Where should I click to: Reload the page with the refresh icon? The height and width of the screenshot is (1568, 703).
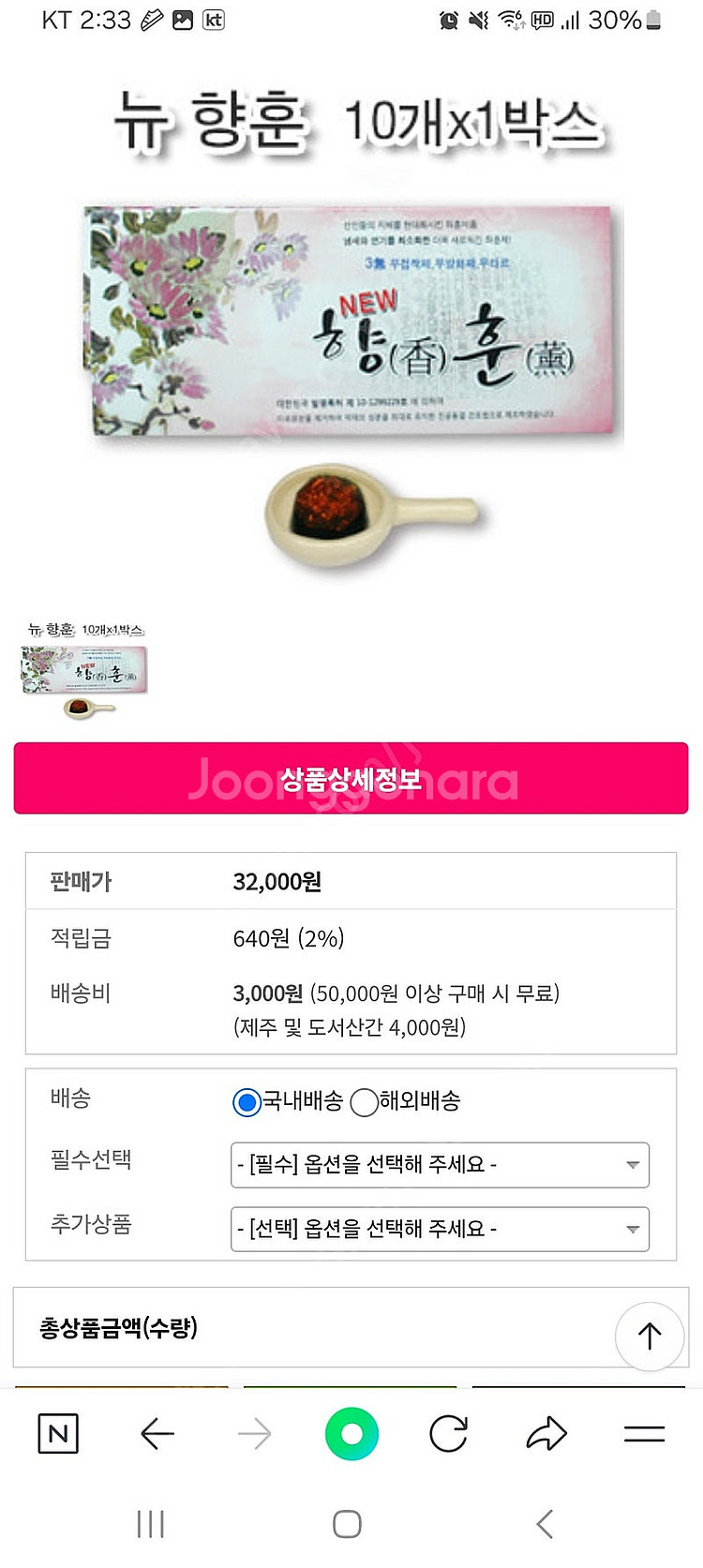448,1434
